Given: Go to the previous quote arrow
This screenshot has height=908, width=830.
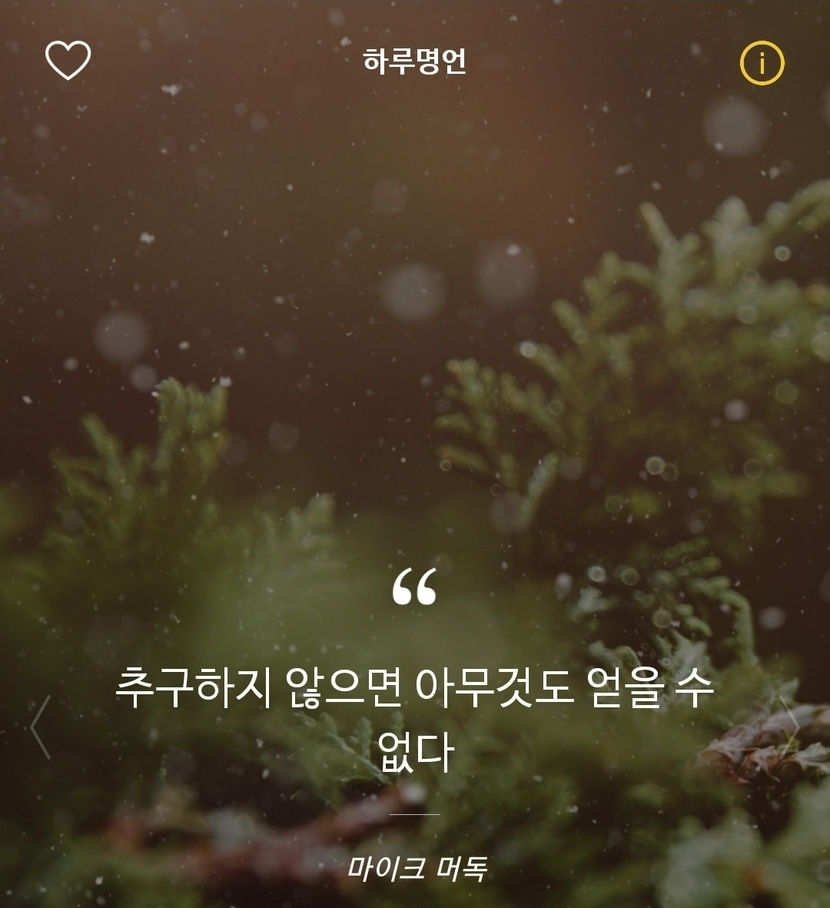Looking at the screenshot, I should click(x=41, y=727).
